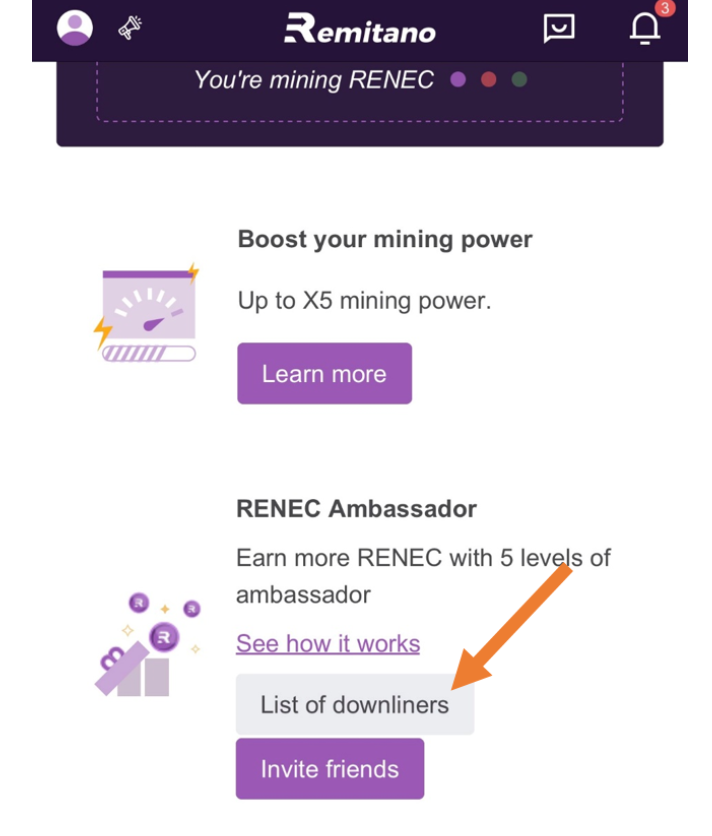Open the chat support icon
The width and height of the screenshot is (712, 836).
(559, 28)
